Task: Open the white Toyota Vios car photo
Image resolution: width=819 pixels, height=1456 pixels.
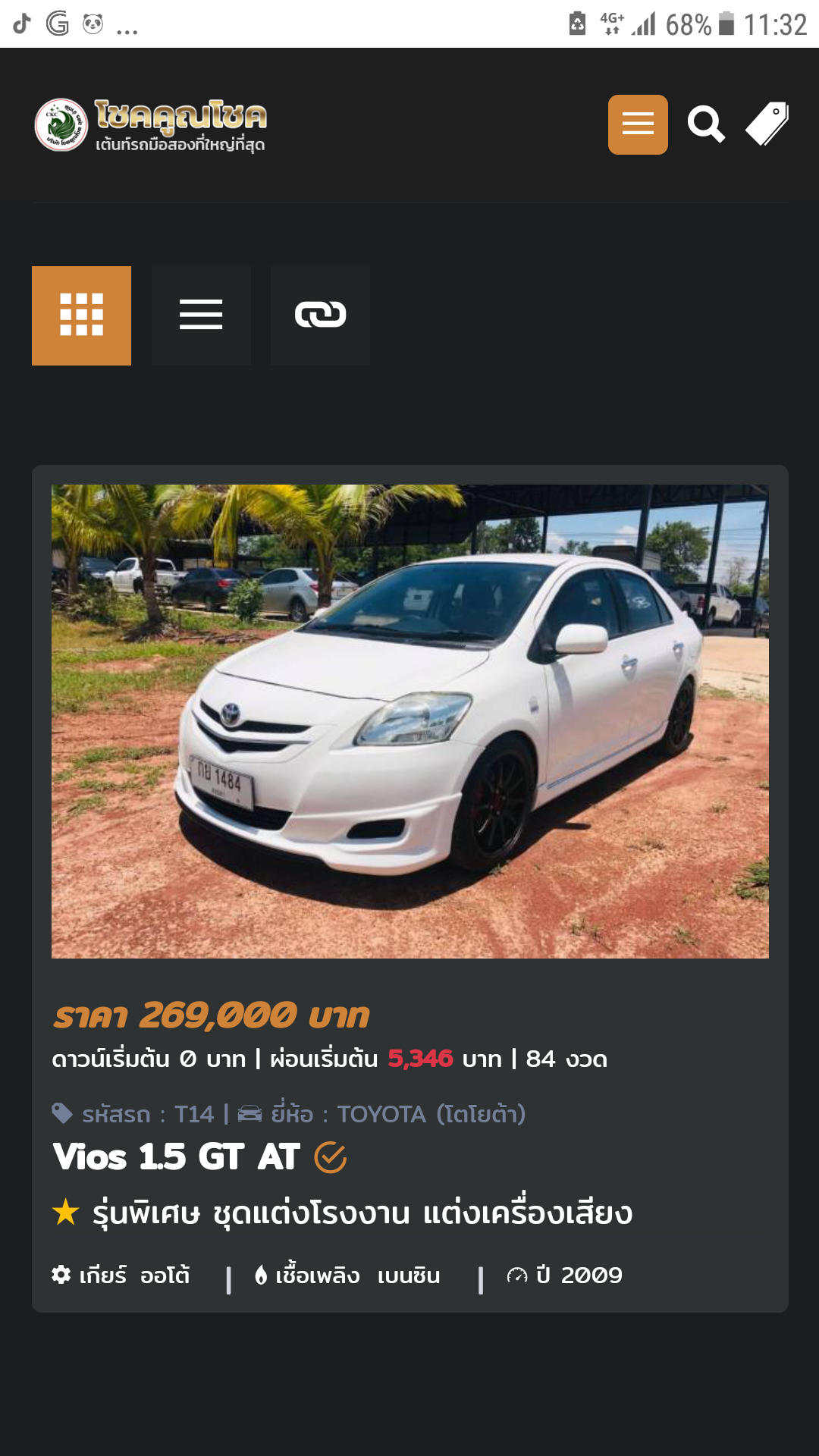Action: pyautogui.click(x=409, y=720)
